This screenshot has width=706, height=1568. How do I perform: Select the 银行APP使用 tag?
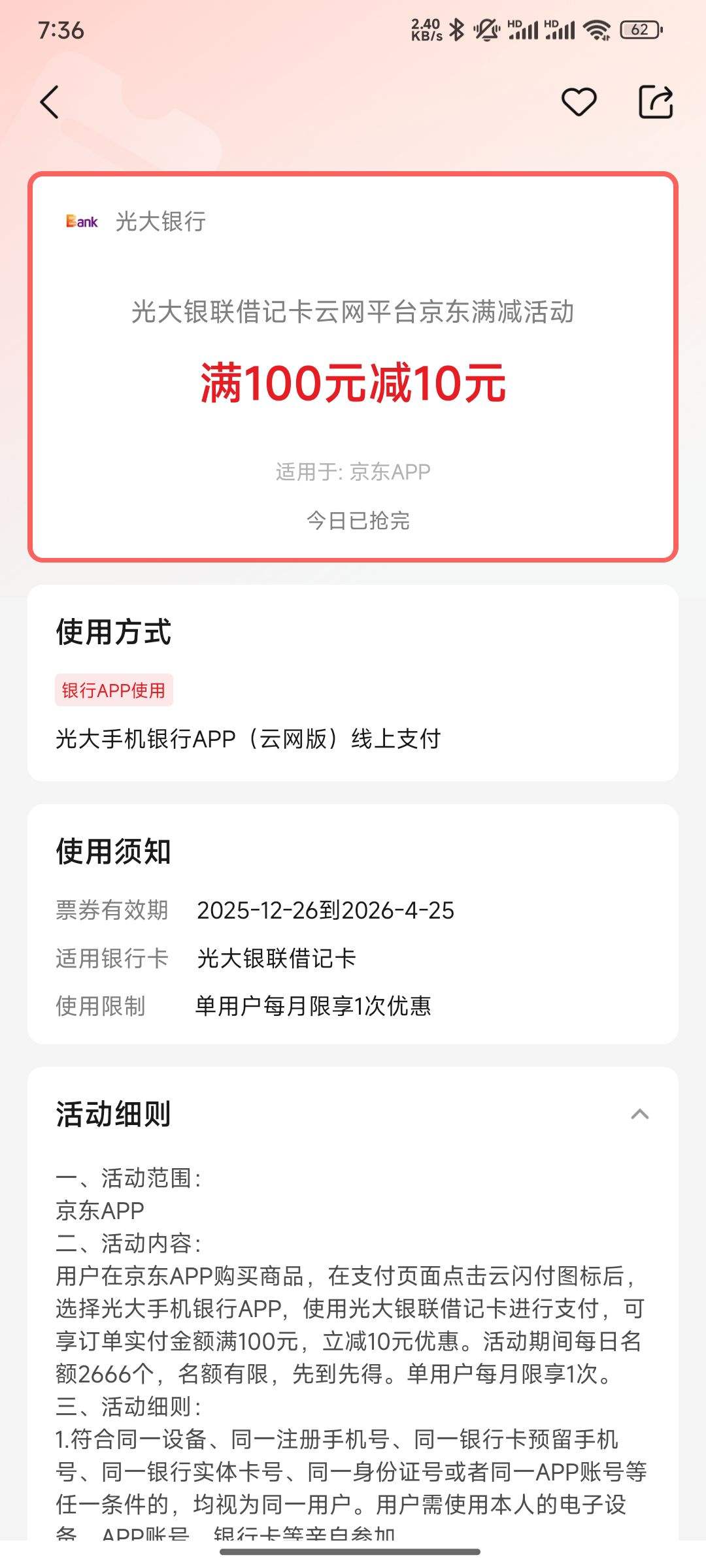click(x=113, y=689)
